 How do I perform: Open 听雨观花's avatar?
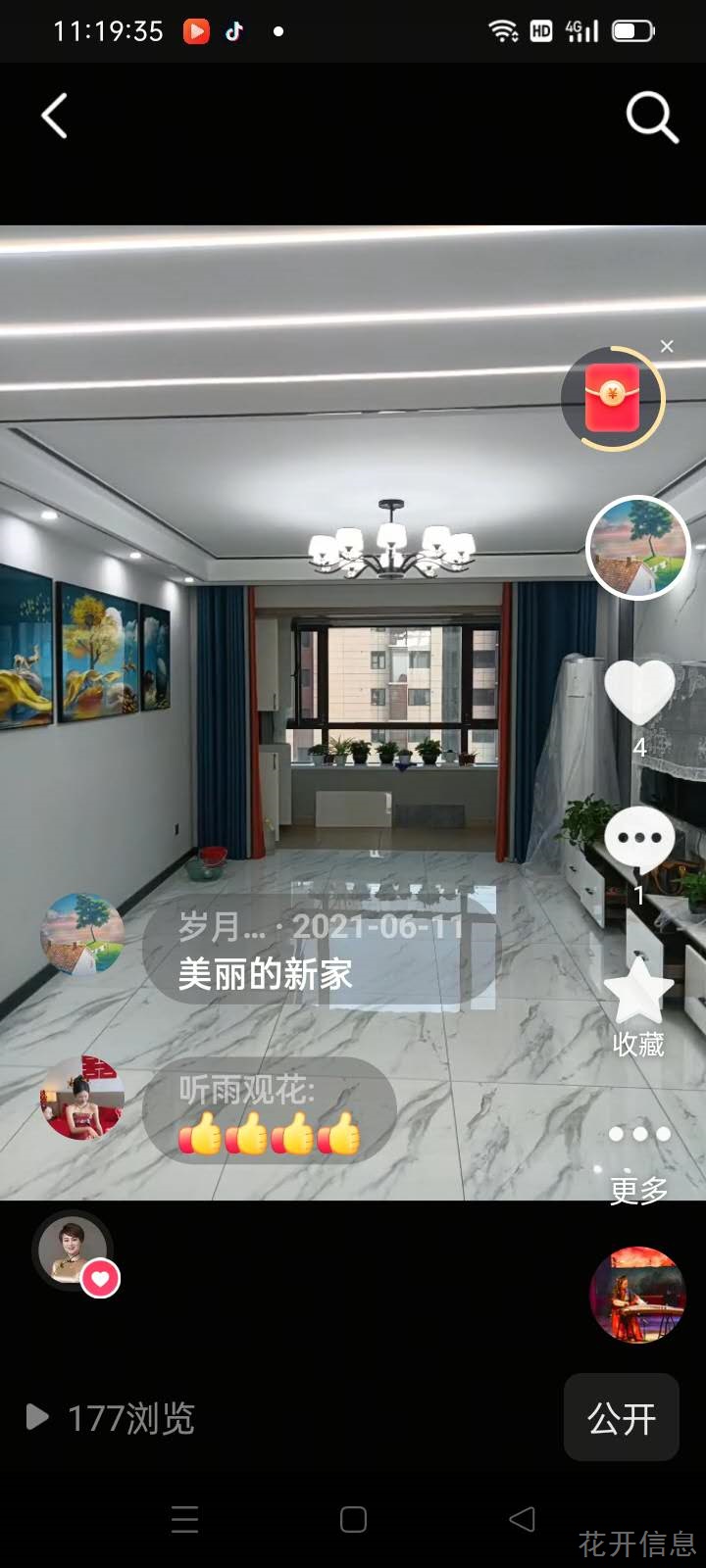tap(82, 1098)
